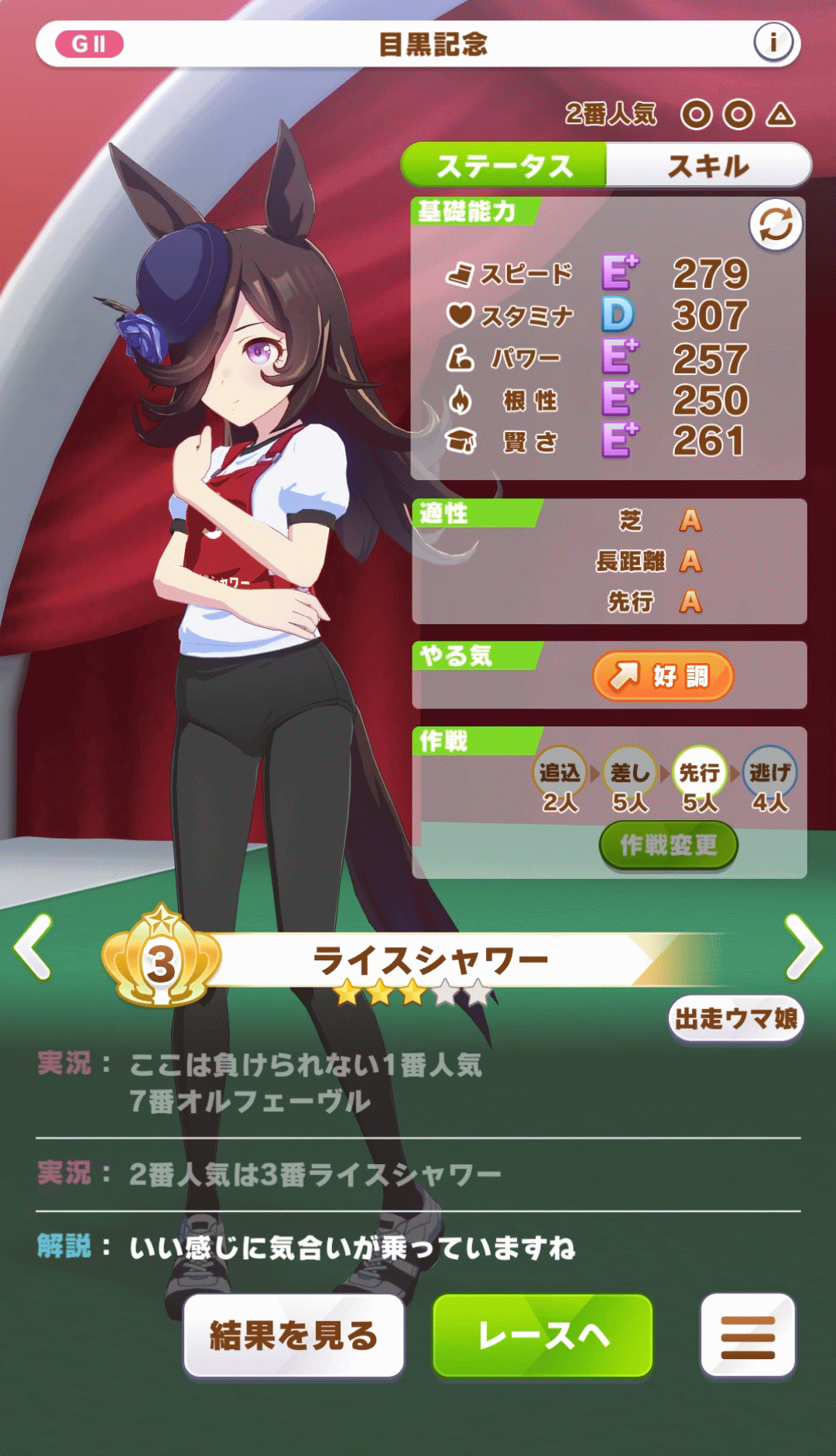Image resolution: width=836 pixels, height=1456 pixels.
Task: Open the race info icon
Action: [773, 43]
